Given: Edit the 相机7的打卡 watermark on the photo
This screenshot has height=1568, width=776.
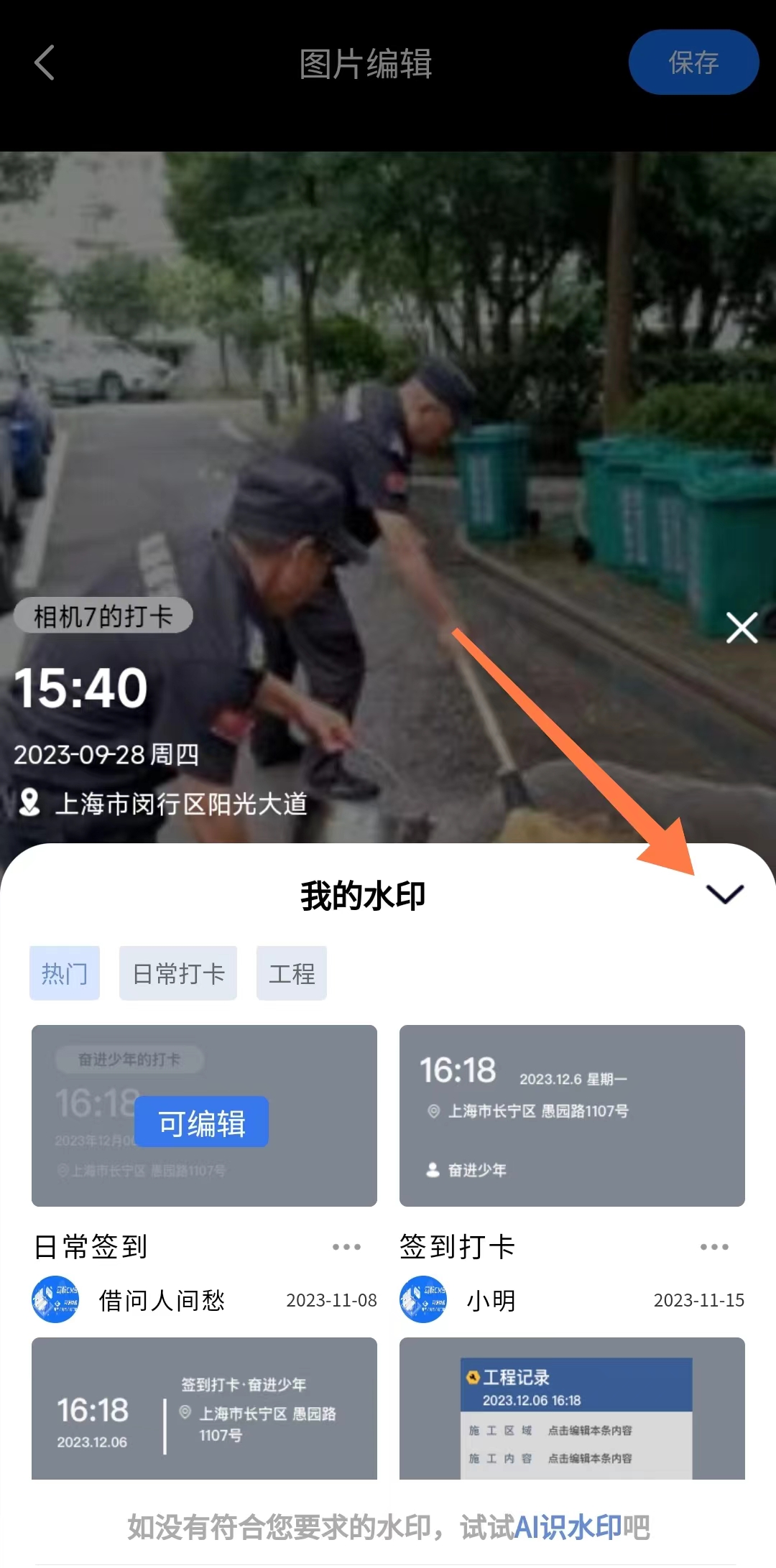Looking at the screenshot, I should click(x=103, y=616).
